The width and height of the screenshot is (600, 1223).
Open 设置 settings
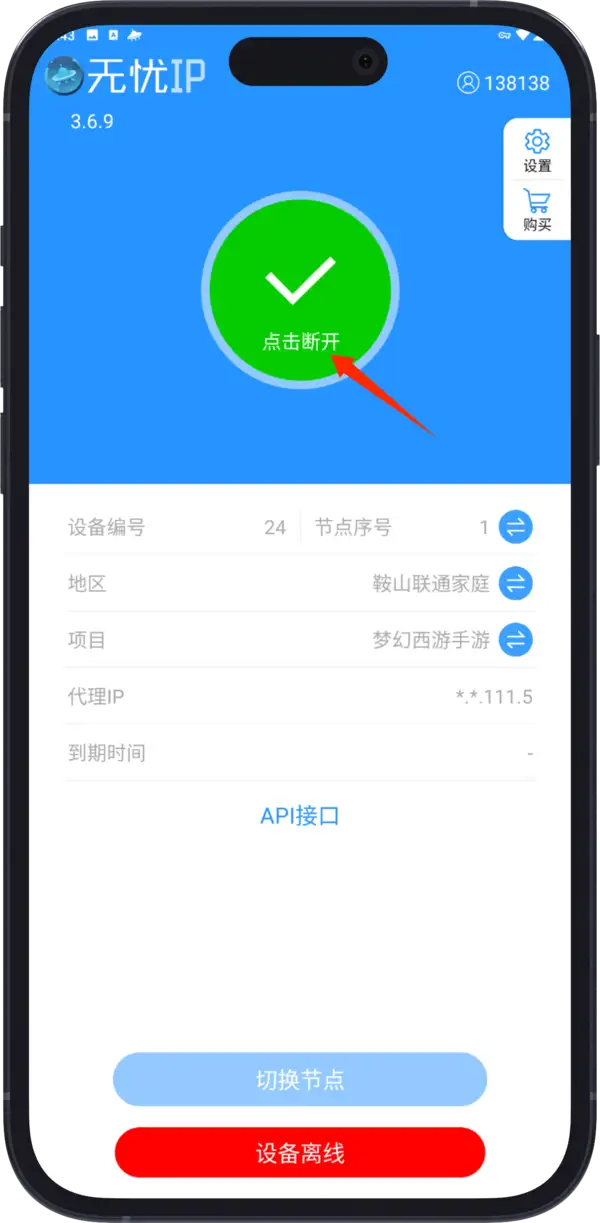tap(537, 150)
